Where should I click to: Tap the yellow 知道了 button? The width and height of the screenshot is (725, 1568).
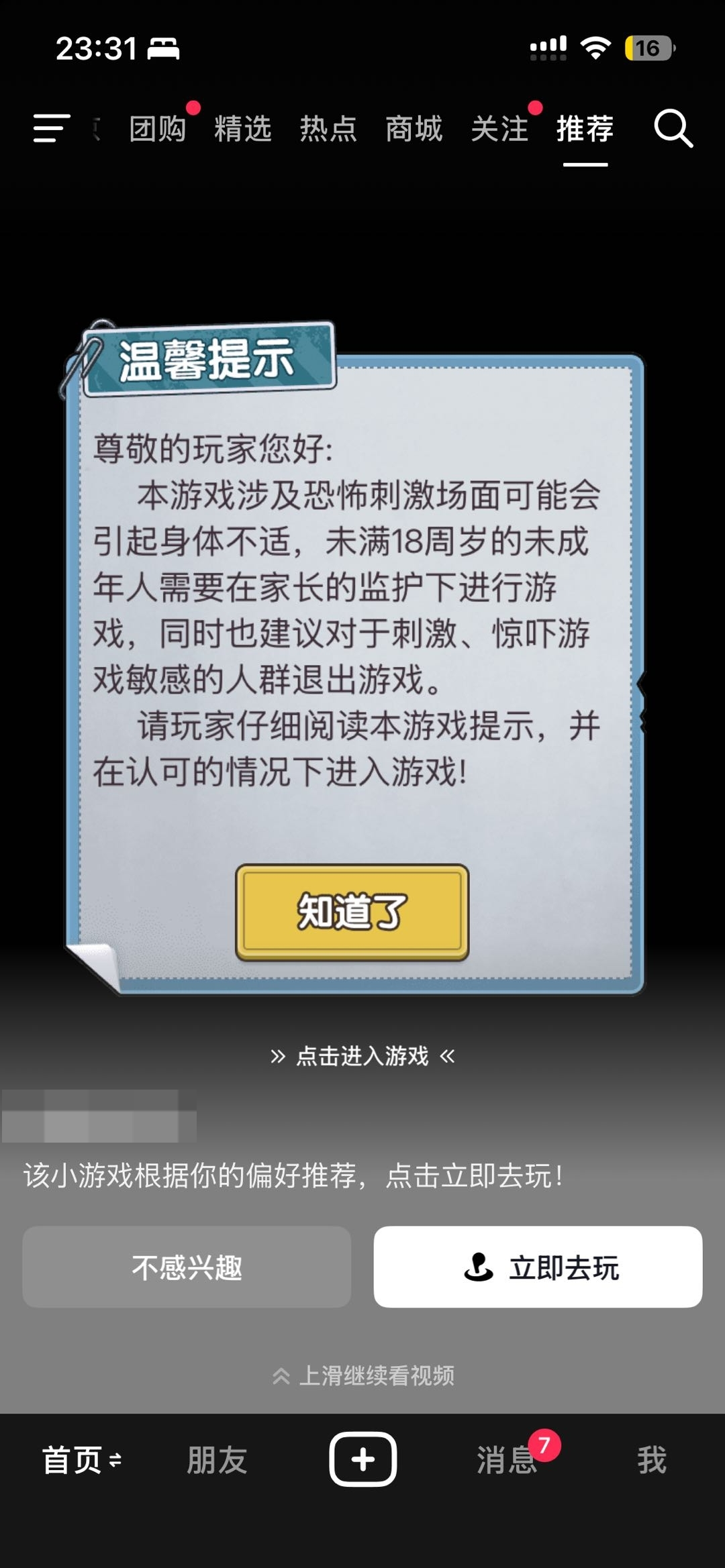pyautogui.click(x=352, y=912)
